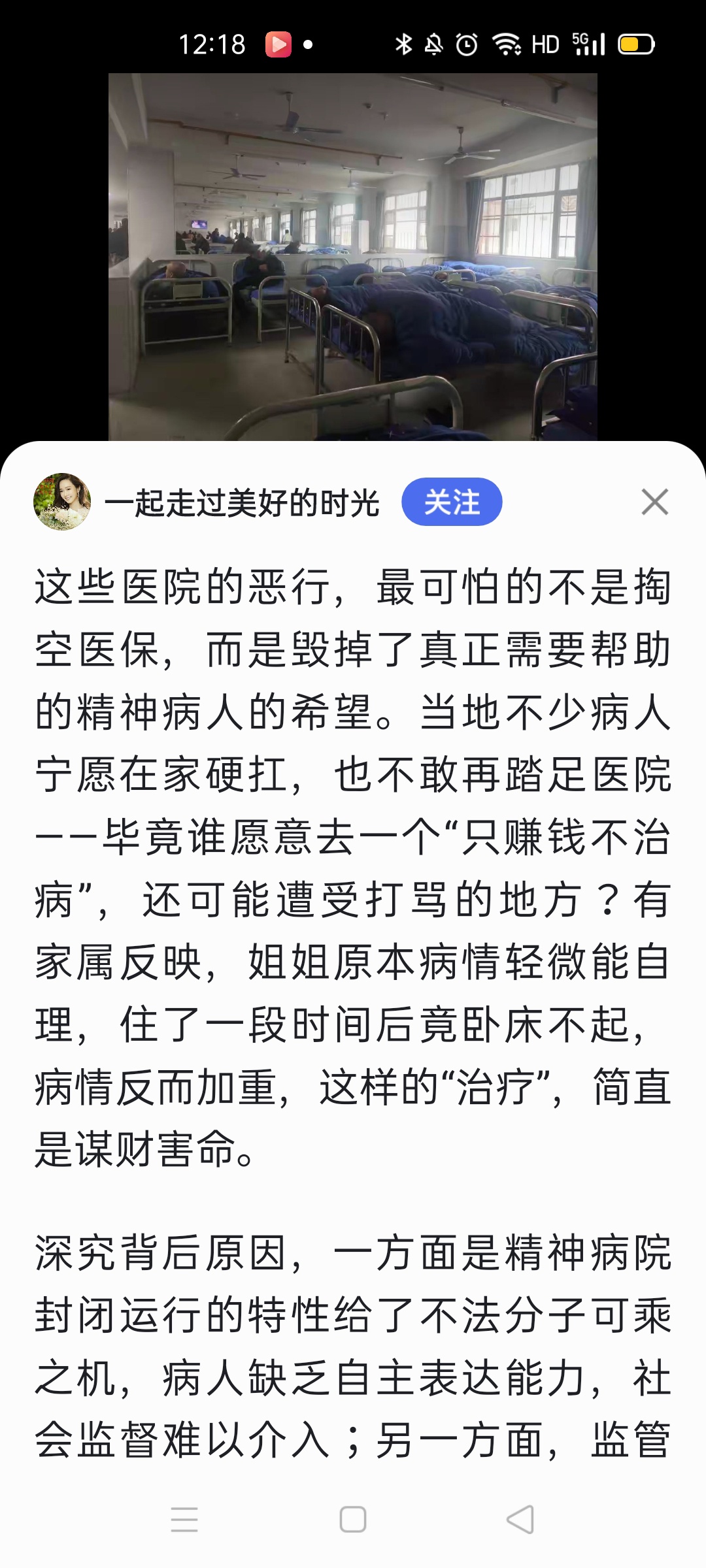The image size is (706, 1568).
Task: Return to the home screen
Action: click(353, 1519)
